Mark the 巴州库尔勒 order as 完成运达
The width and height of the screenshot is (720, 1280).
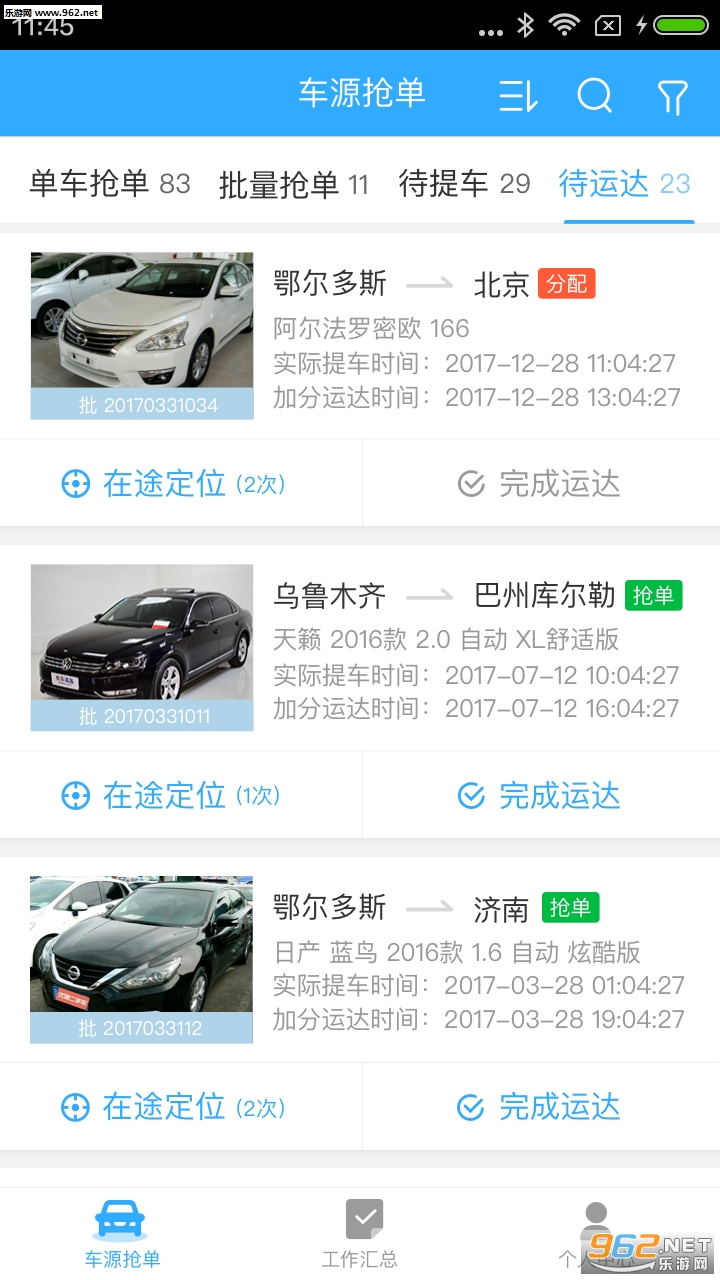click(540, 796)
